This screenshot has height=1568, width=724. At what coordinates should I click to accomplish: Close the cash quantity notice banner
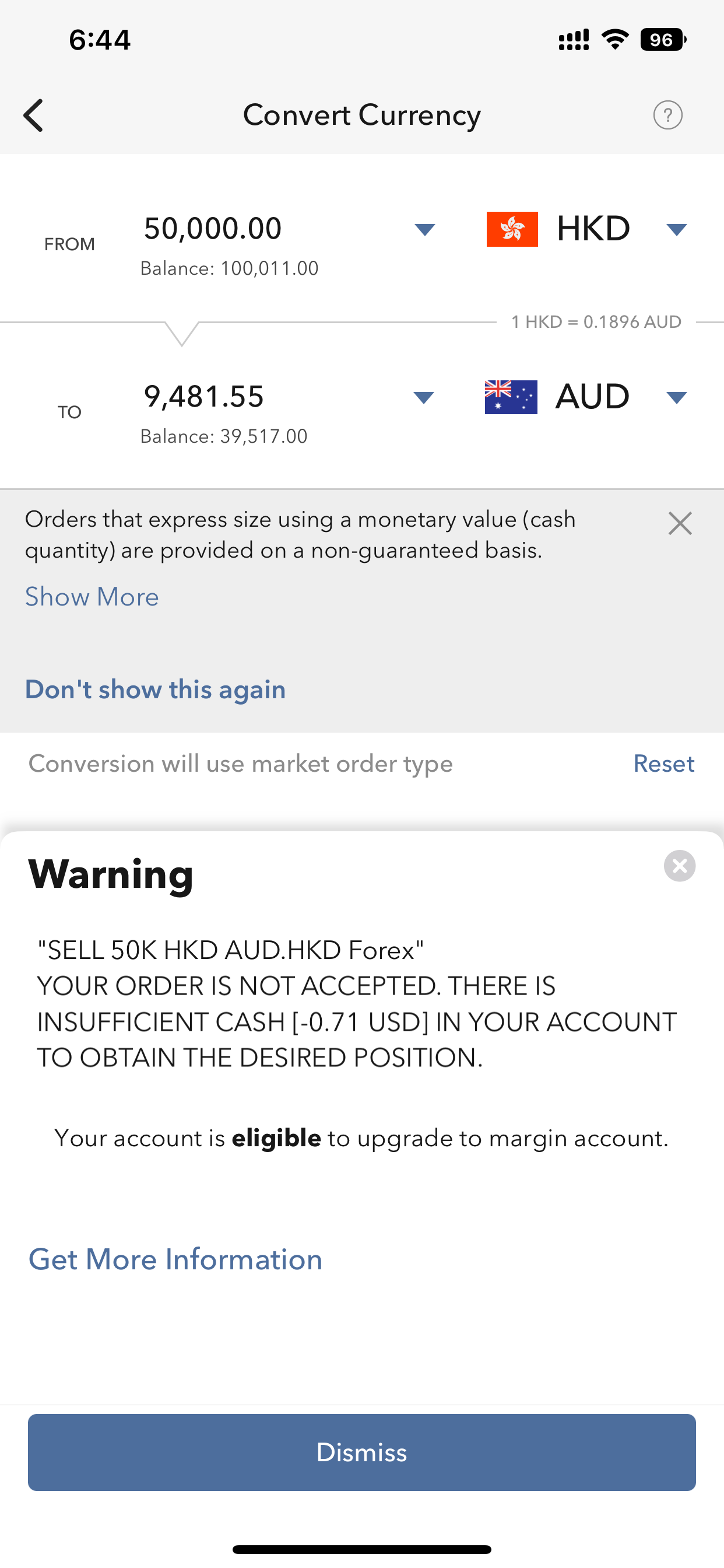(680, 523)
